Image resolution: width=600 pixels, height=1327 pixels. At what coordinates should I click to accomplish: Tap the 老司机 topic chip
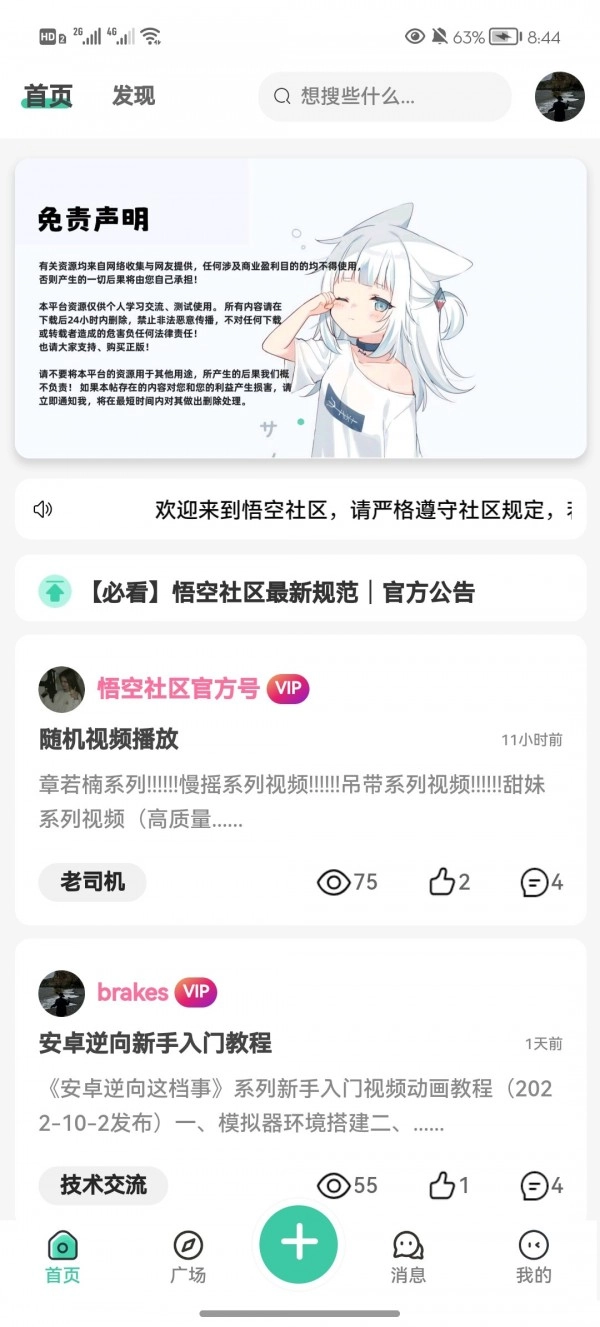coord(93,882)
